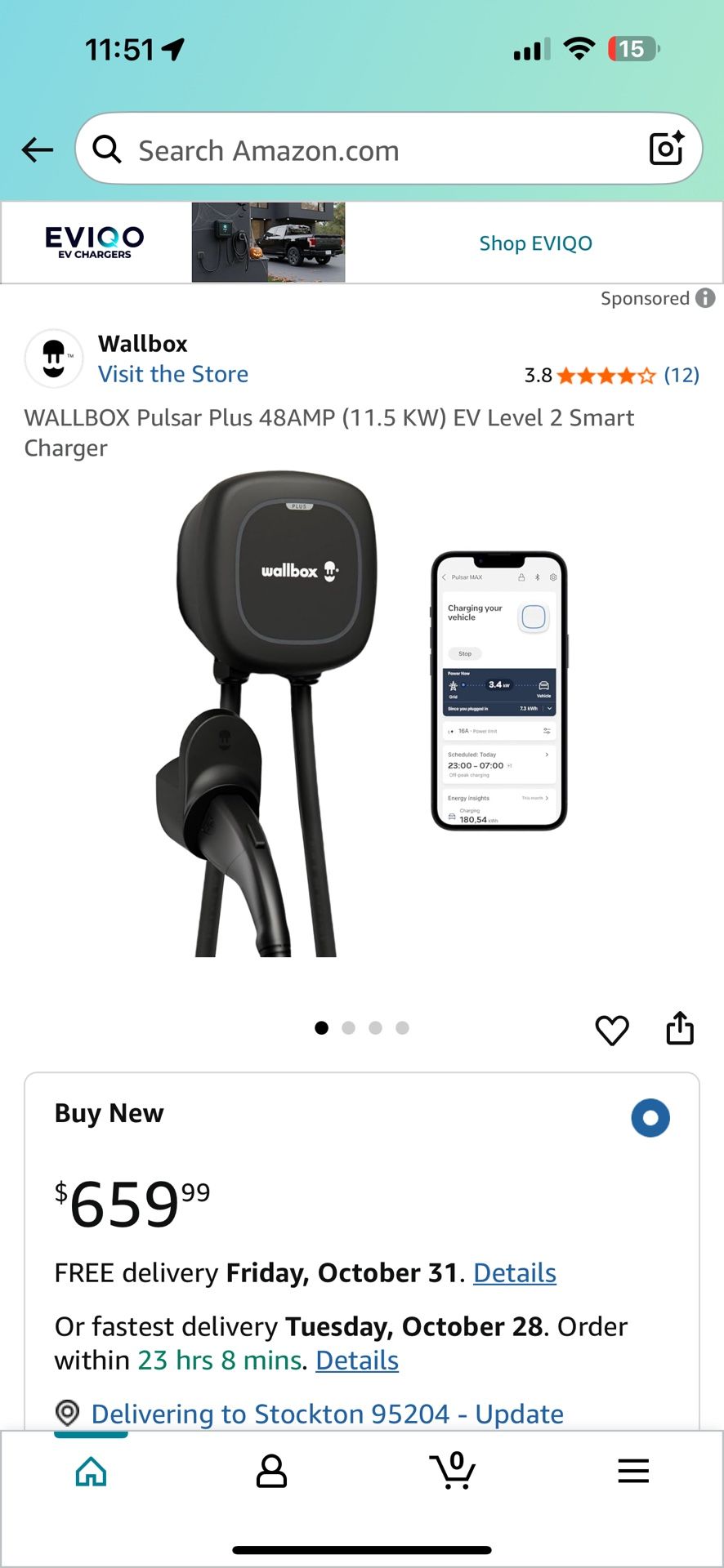The height and width of the screenshot is (1568, 724).
Task: Open the hamburger menu
Action: [x=632, y=1470]
